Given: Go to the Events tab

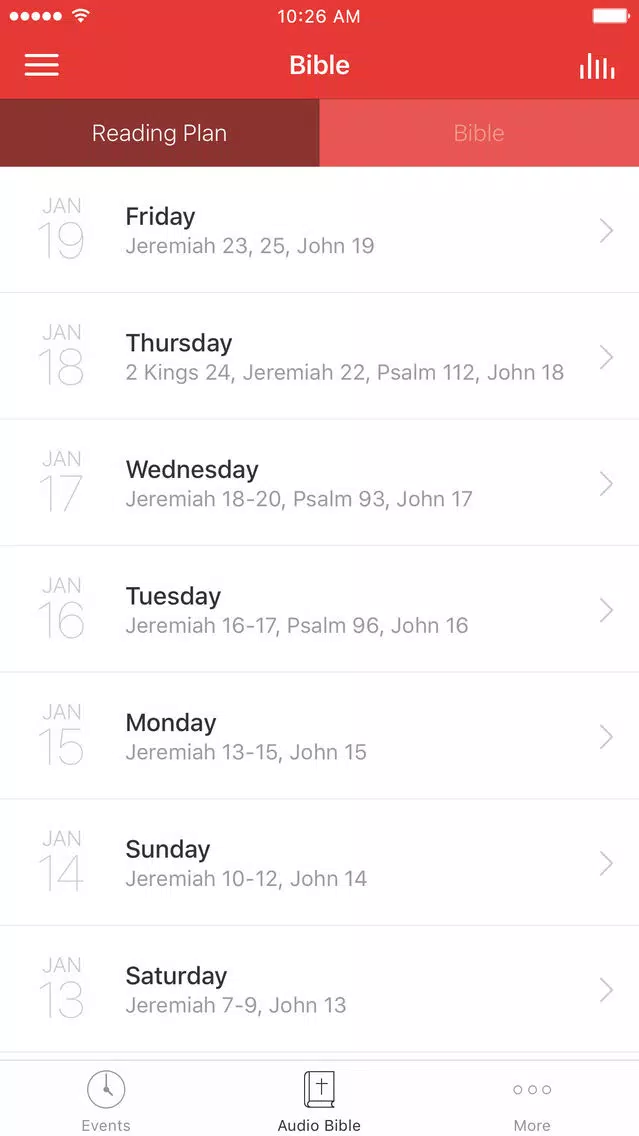Looking at the screenshot, I should [x=106, y=1100].
